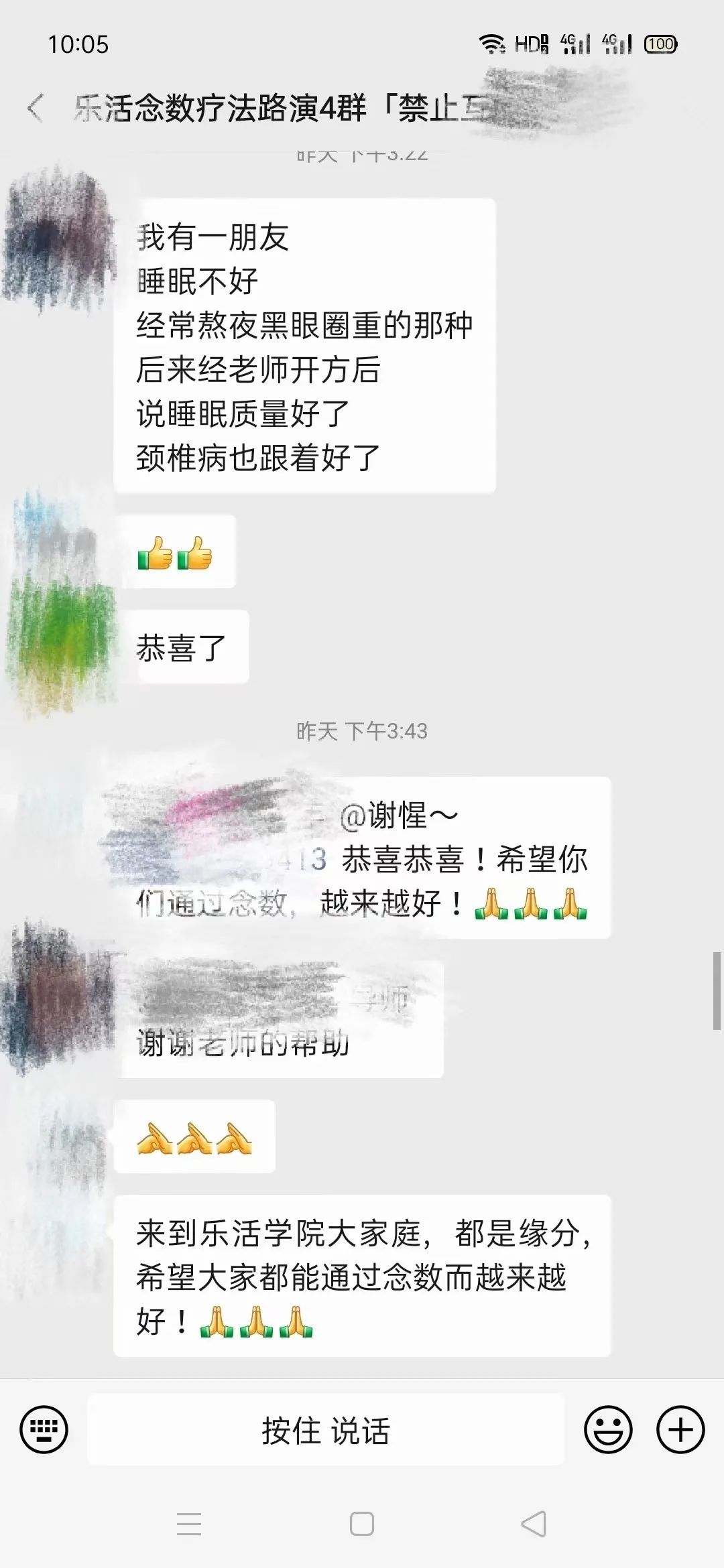This screenshot has height=1568, width=724.
Task: Tap the battery indicator showing 100
Action: (x=660, y=44)
